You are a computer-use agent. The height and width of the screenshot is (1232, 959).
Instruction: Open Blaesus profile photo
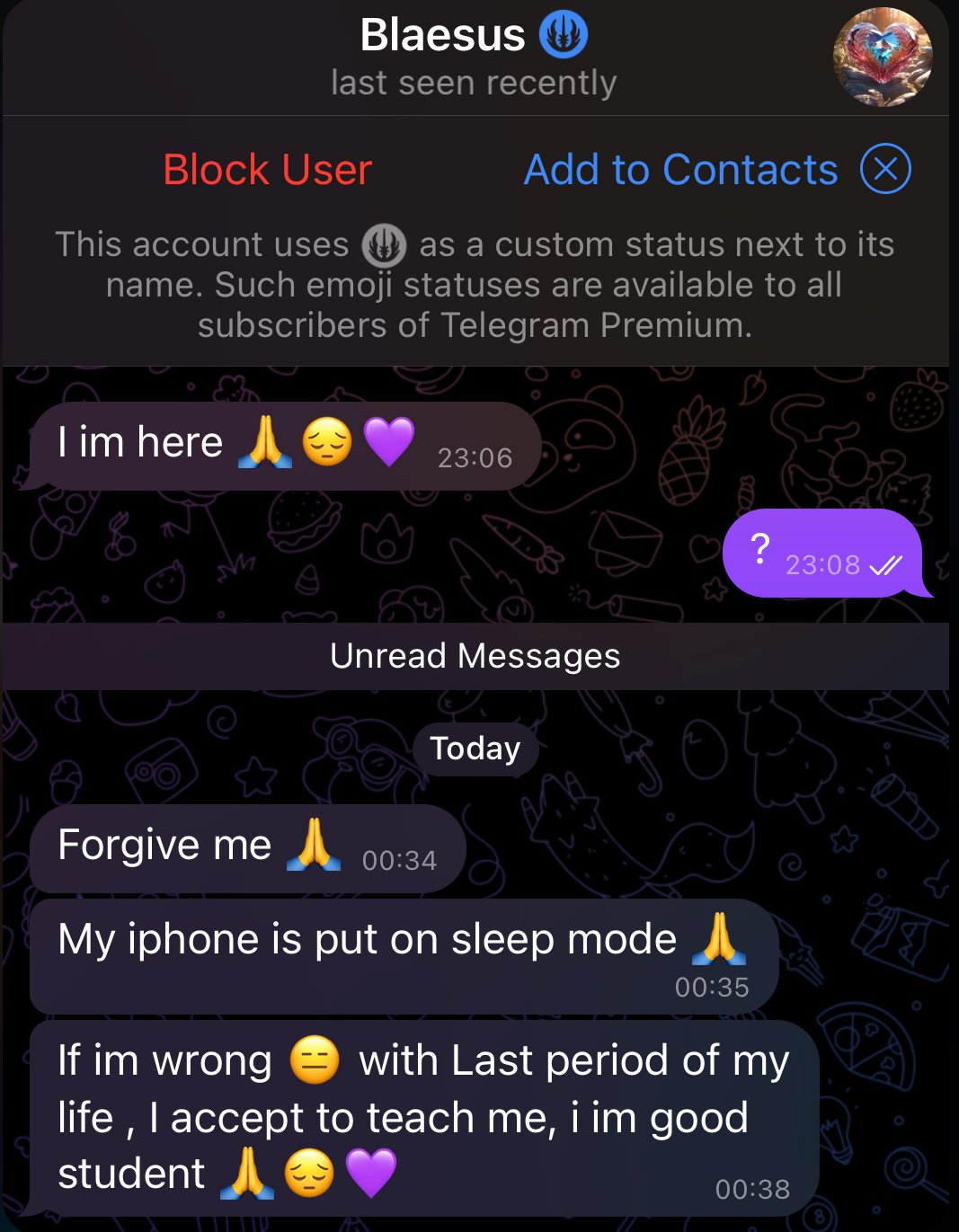click(882, 58)
